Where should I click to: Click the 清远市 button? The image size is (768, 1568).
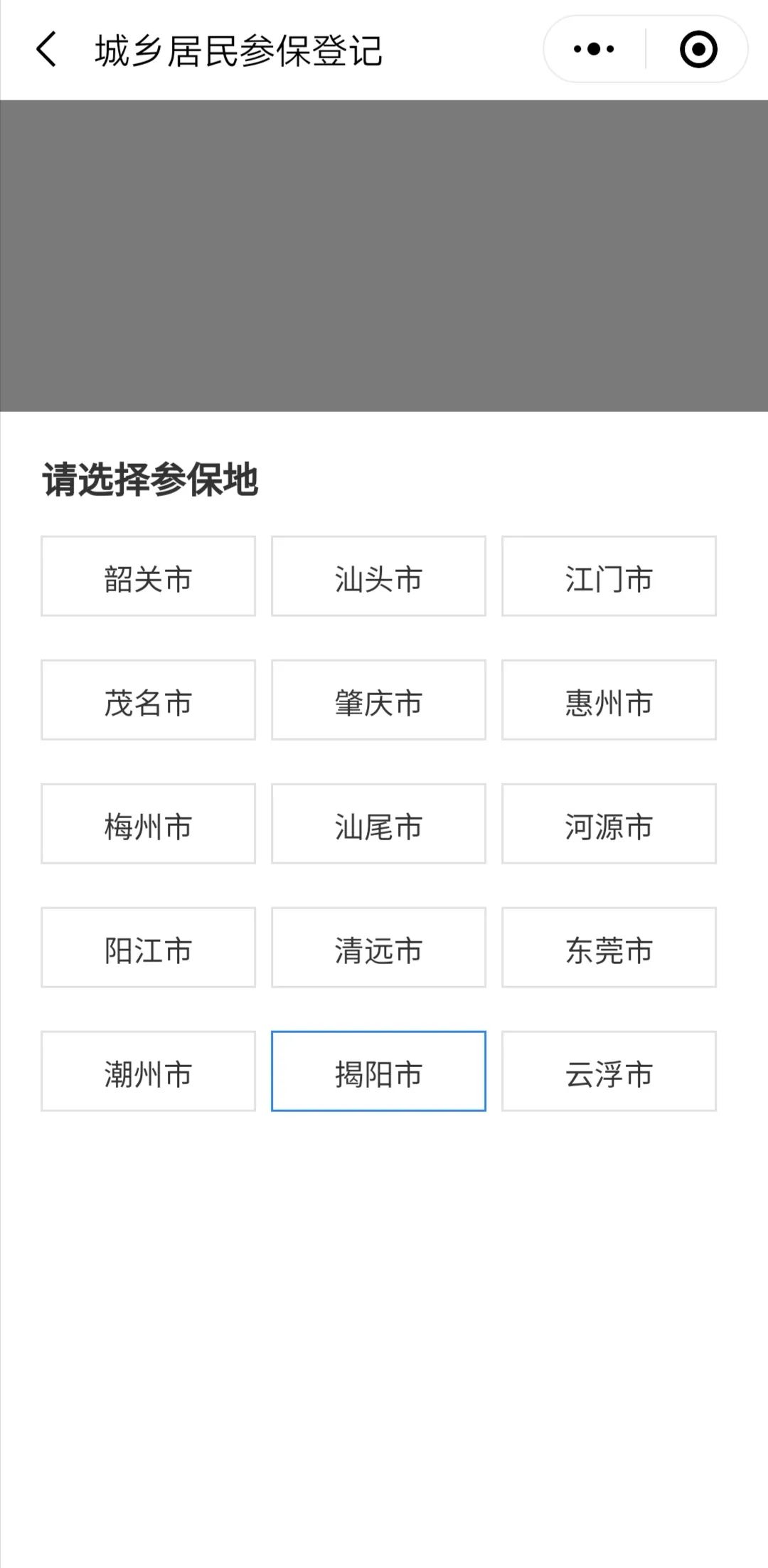[378, 948]
